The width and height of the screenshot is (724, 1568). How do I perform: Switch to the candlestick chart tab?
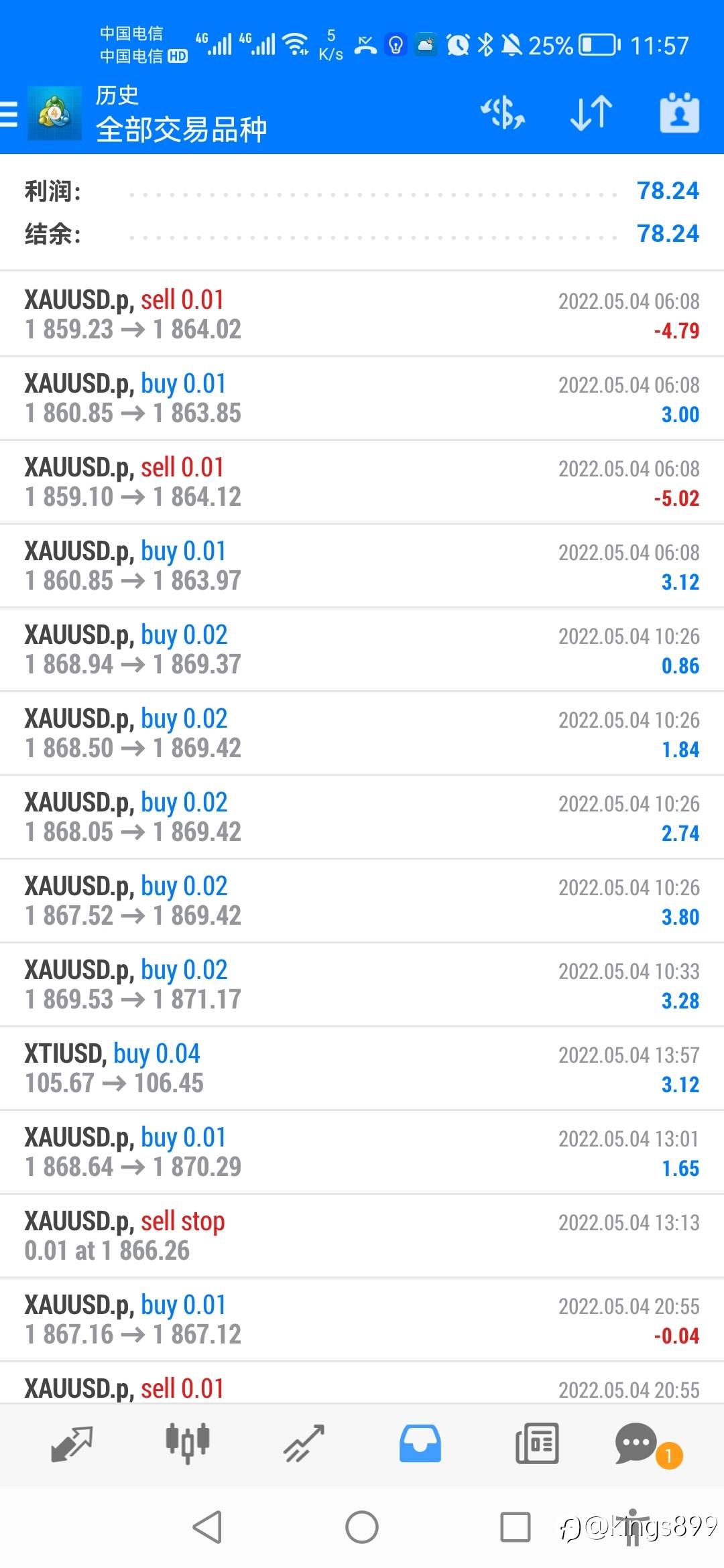188,1443
